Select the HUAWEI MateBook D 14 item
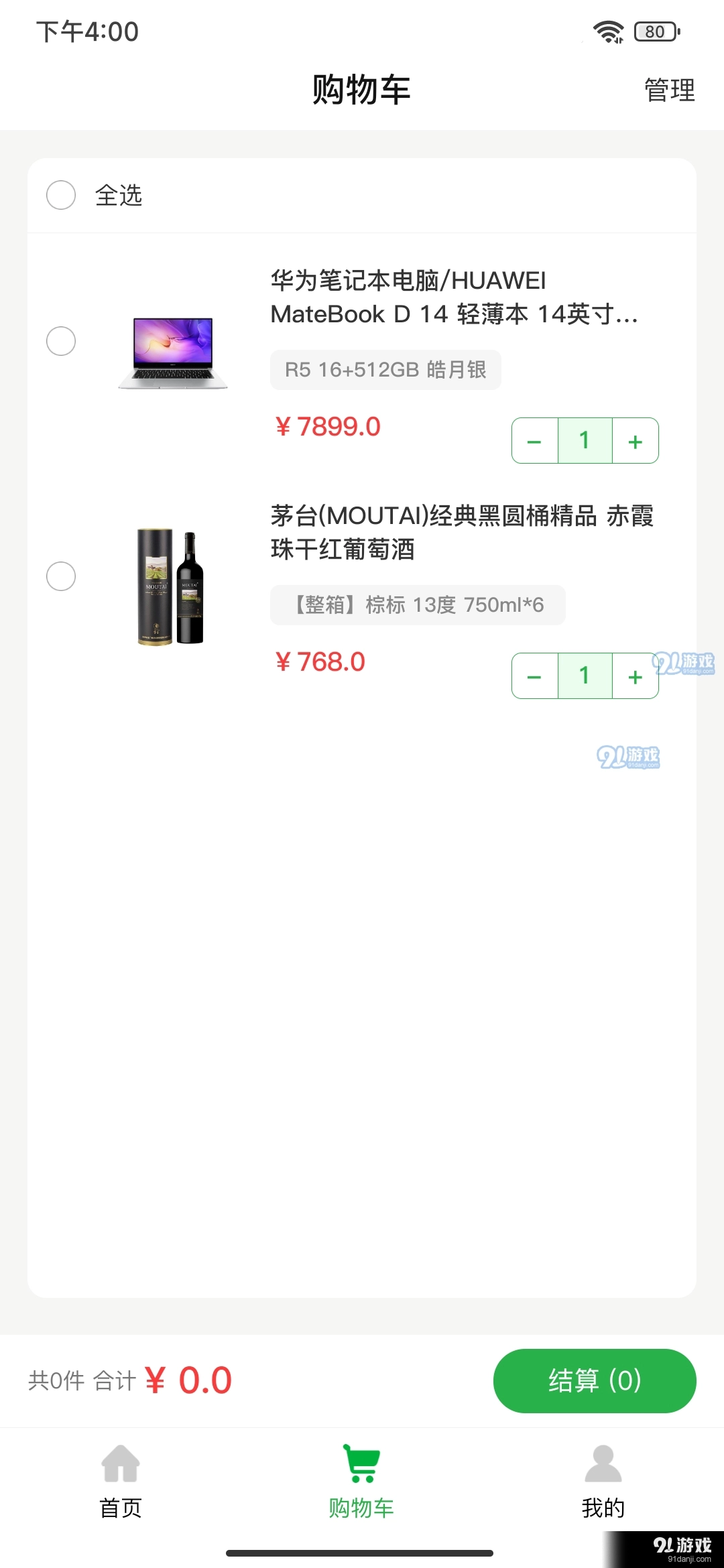The height and width of the screenshot is (1568, 724). point(61,341)
